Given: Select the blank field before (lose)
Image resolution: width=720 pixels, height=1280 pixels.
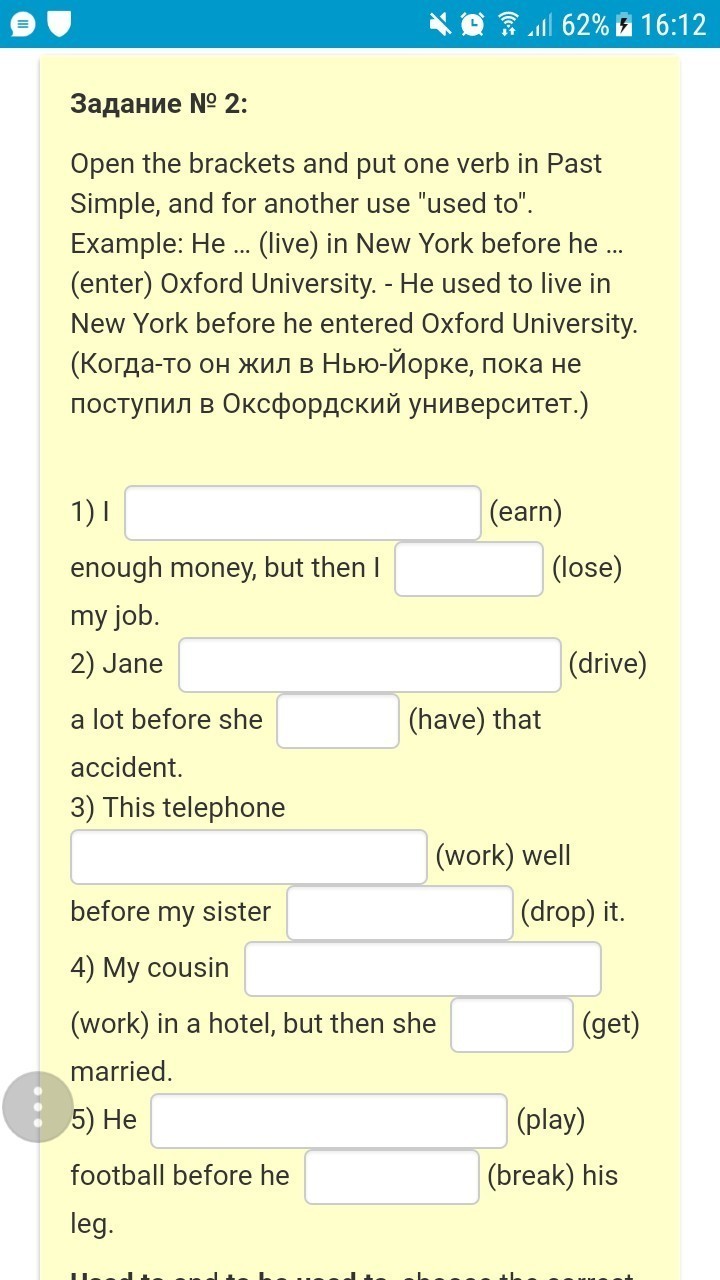Looking at the screenshot, I should click(x=469, y=569).
